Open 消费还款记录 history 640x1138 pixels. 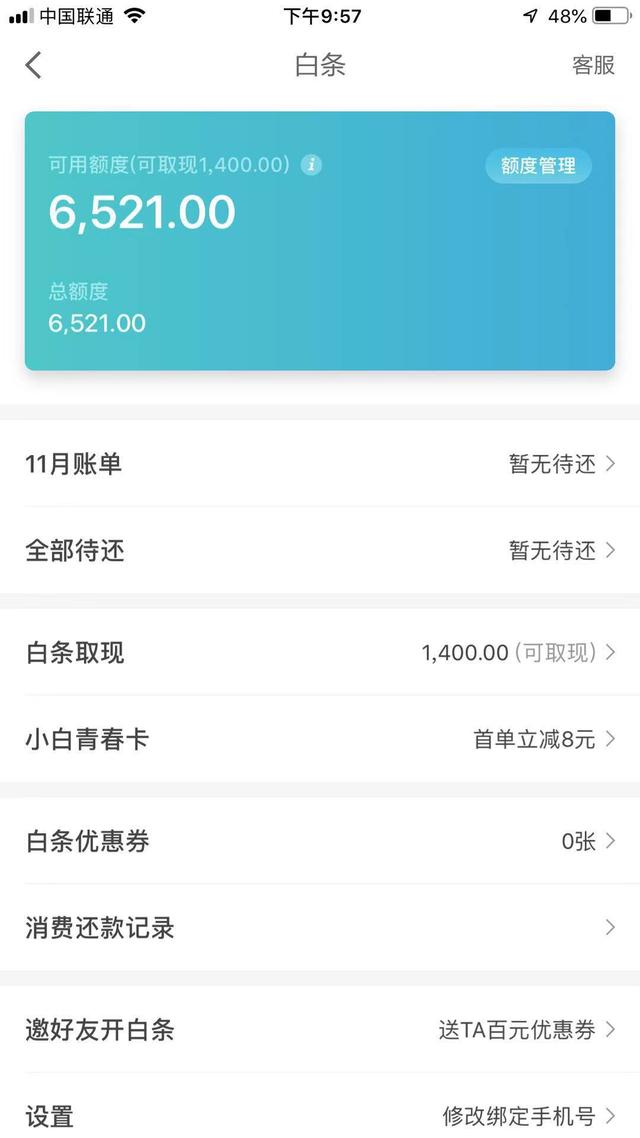click(x=320, y=928)
